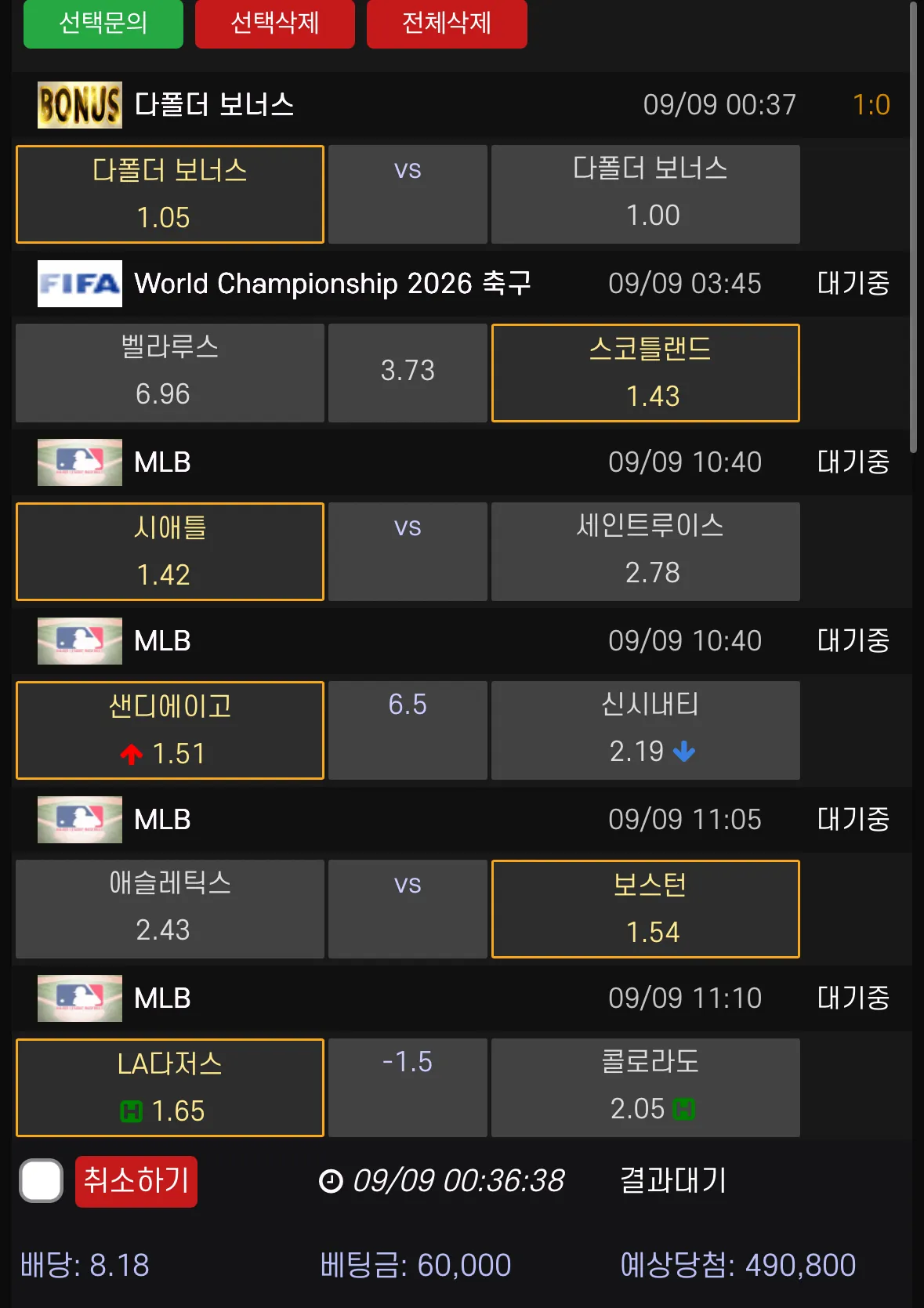Cancel this bet with 취소하기
924x1308 pixels.
136,1180
